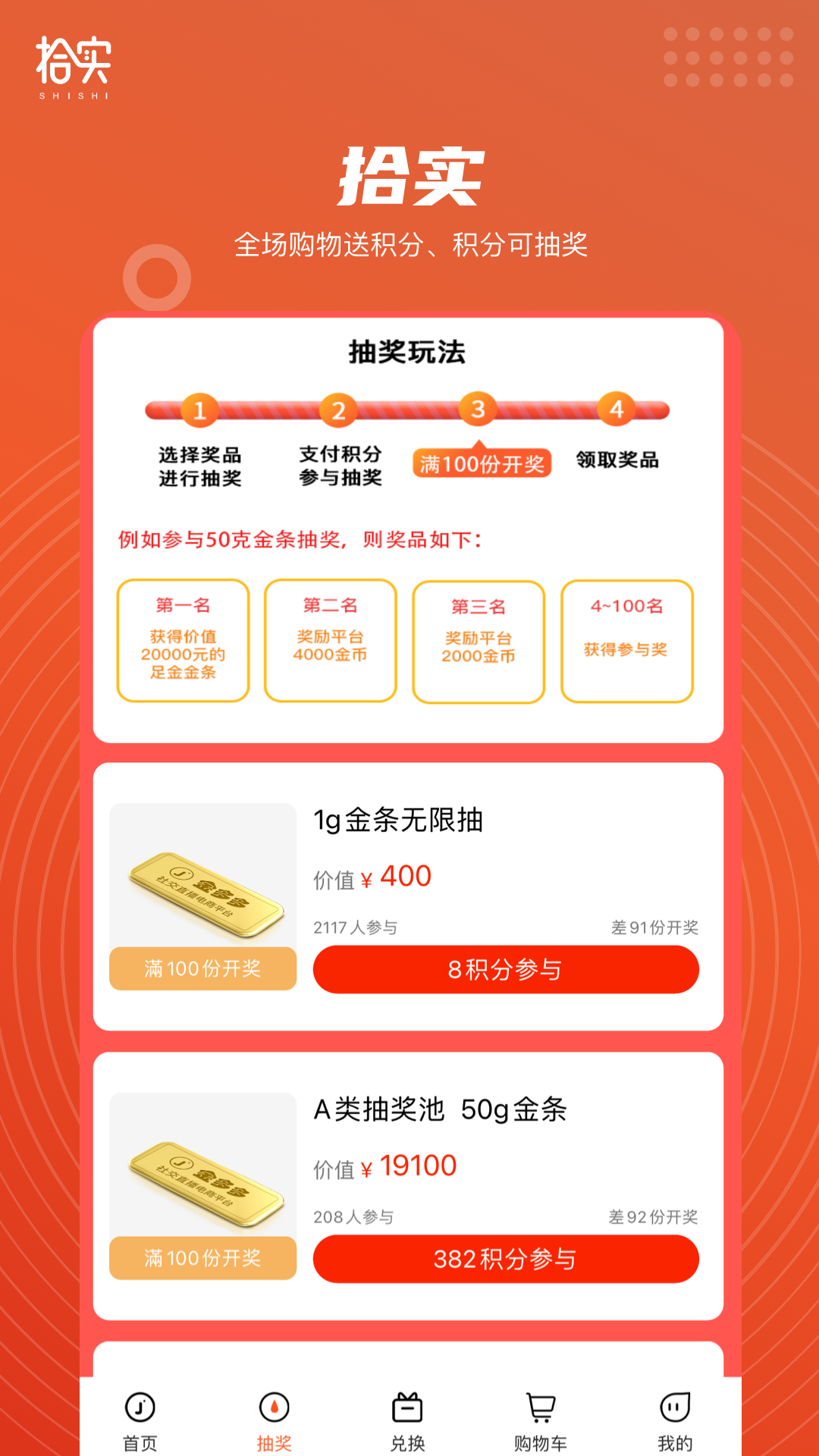Tap the progress bar in 抽奖玩法 steps

tap(406, 410)
